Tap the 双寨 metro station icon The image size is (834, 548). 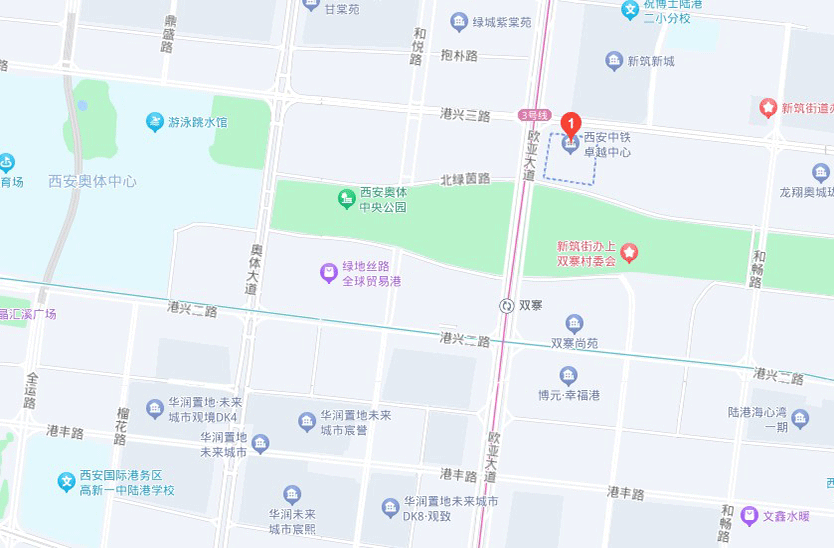pos(507,305)
